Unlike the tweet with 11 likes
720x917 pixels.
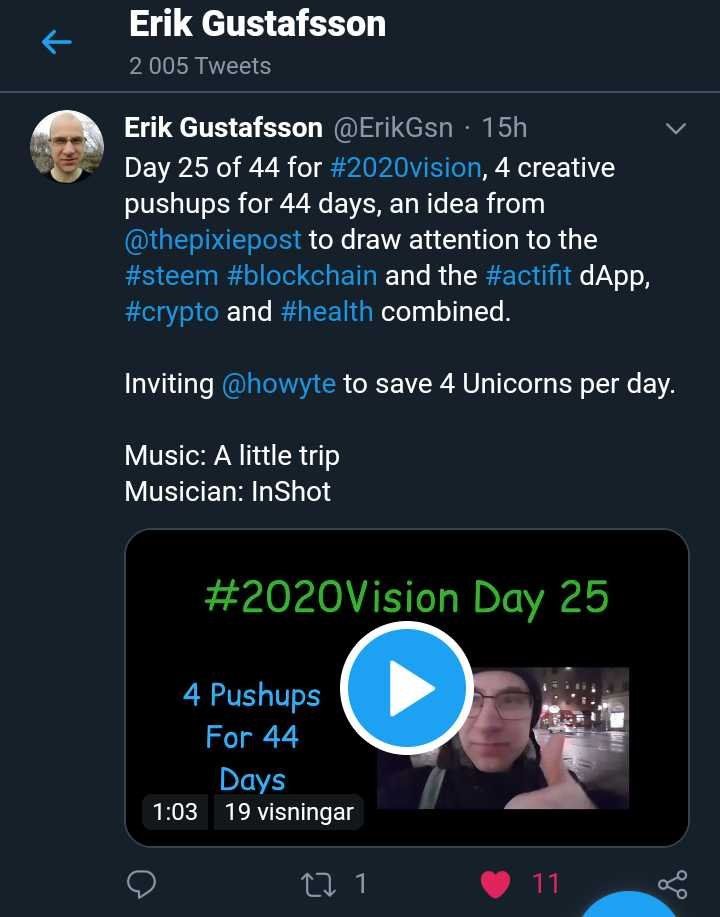(496, 884)
